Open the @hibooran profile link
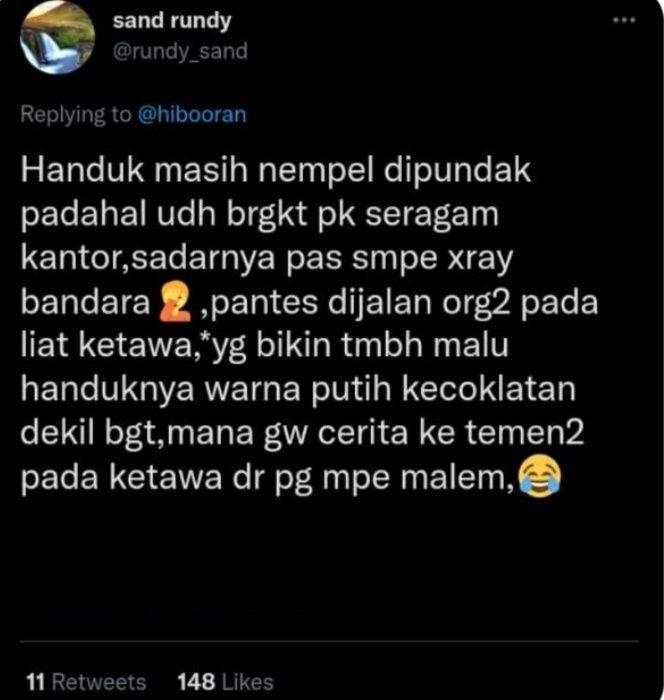Screen dimensions: 664x700 point(191,114)
